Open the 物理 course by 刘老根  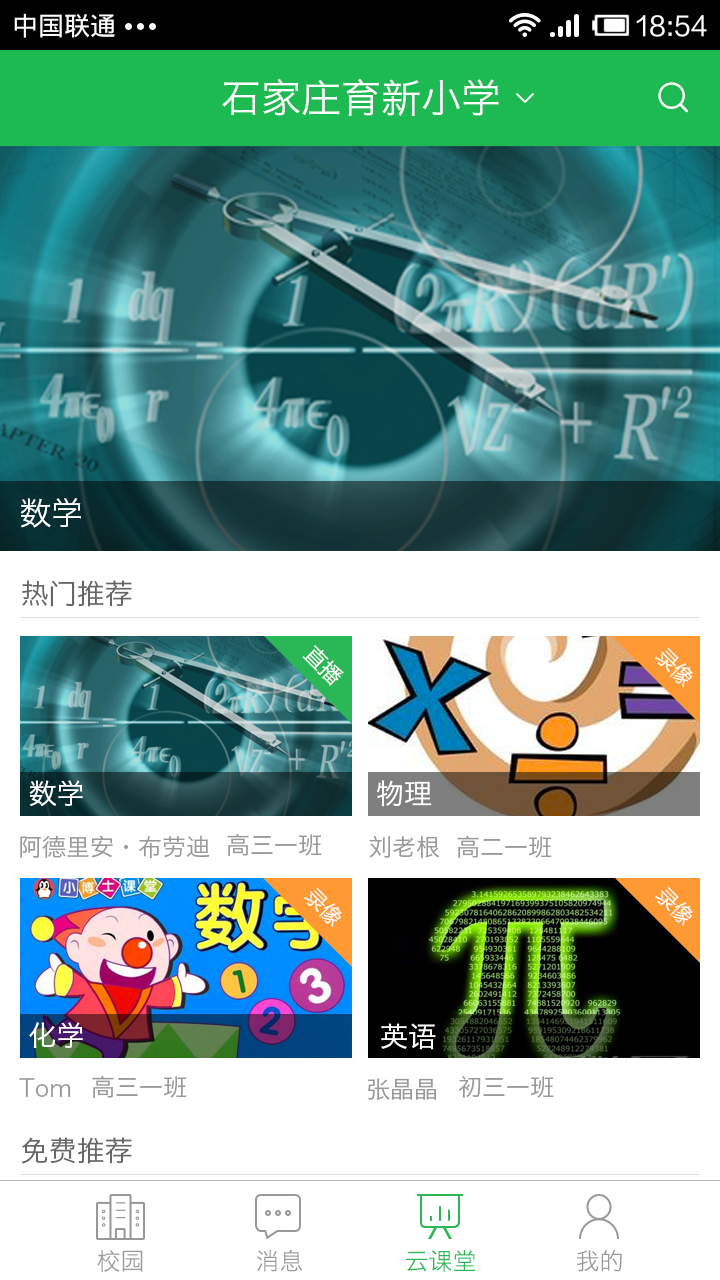(x=534, y=726)
